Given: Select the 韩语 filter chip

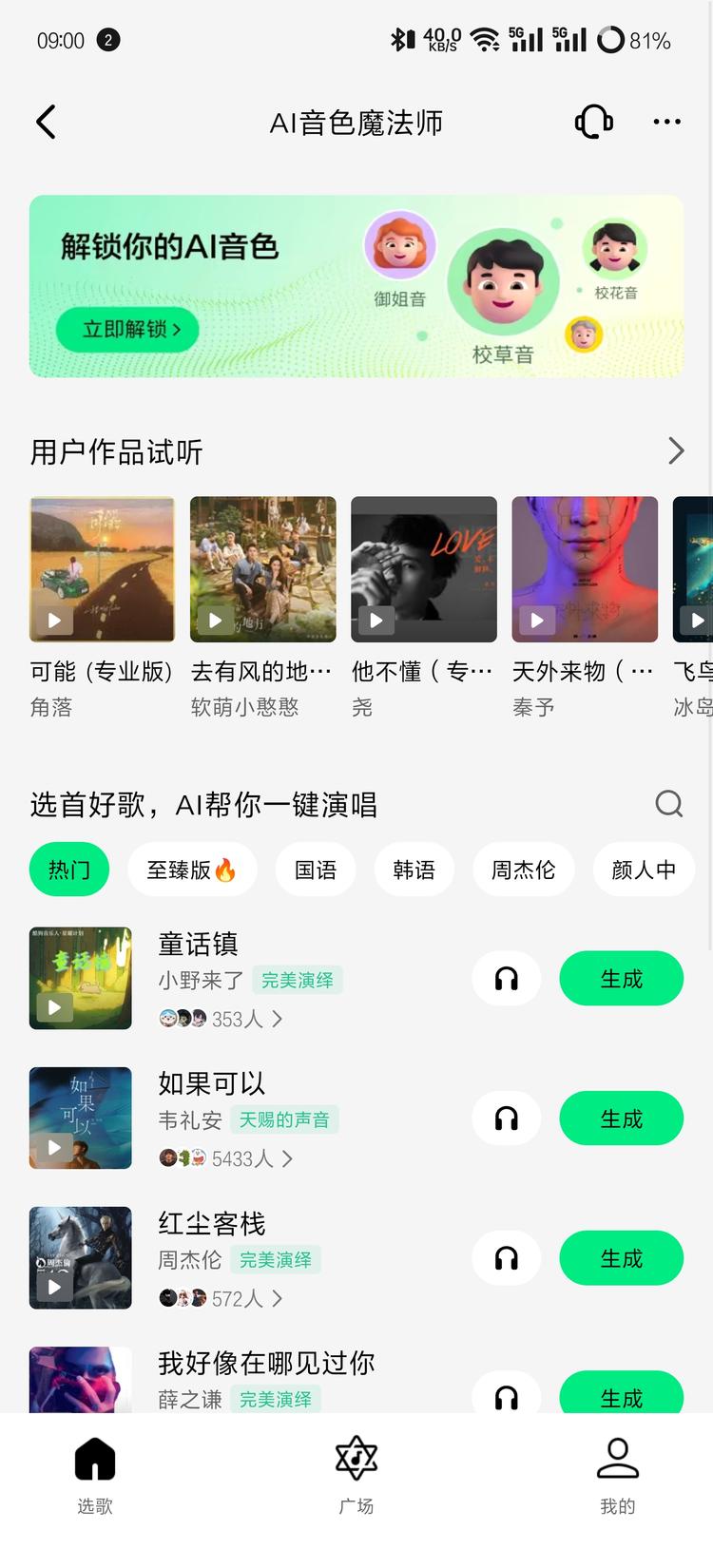Looking at the screenshot, I should pos(414,869).
